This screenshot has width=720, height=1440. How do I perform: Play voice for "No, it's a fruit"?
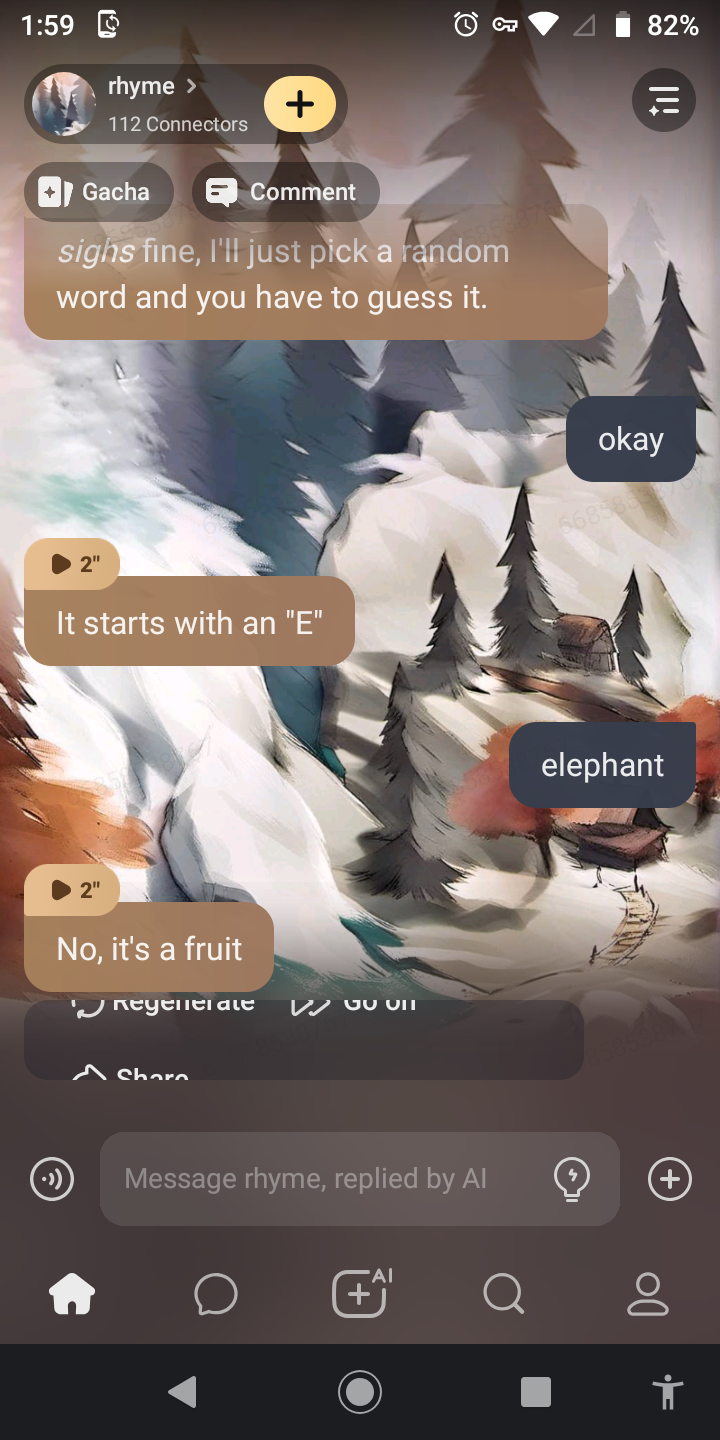coord(73,890)
